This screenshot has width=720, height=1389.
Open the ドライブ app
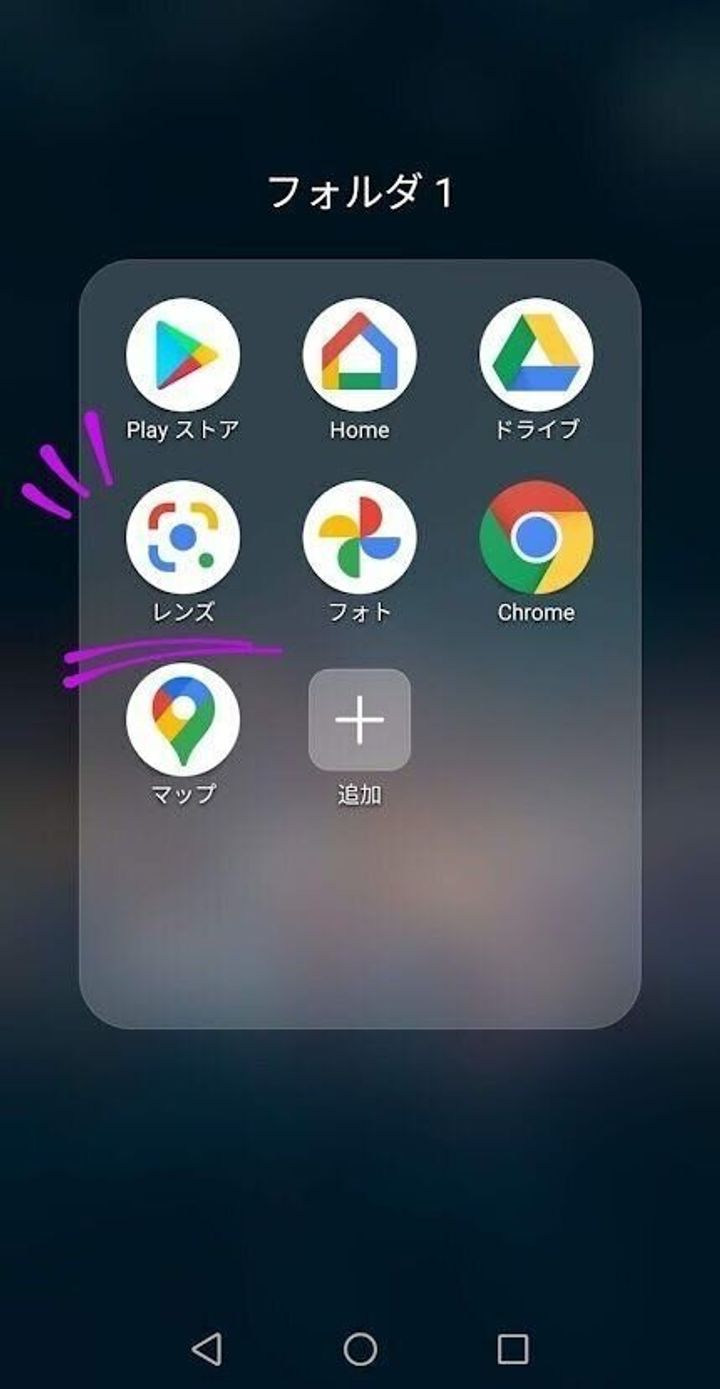(536, 355)
